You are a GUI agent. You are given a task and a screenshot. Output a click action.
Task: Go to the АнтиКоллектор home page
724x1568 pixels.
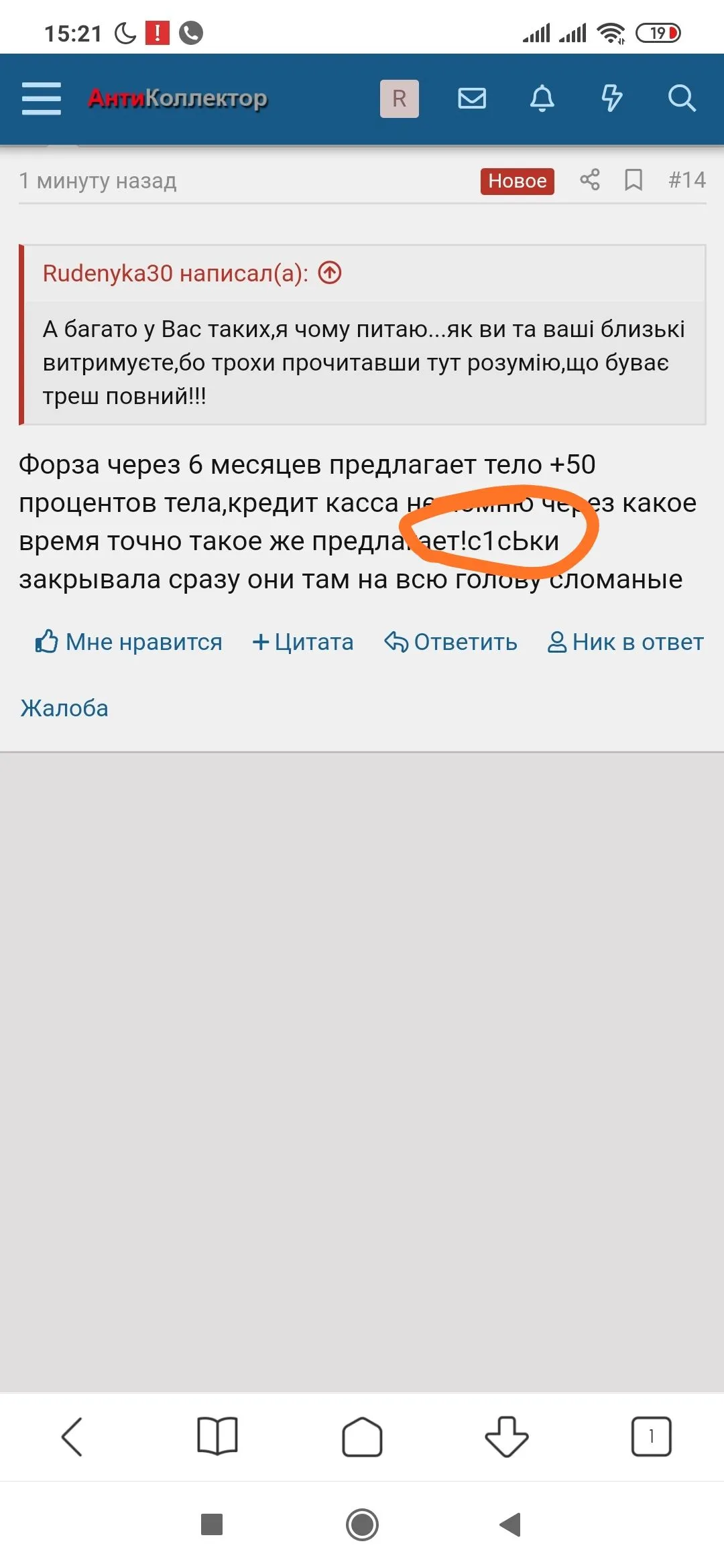[x=178, y=99]
